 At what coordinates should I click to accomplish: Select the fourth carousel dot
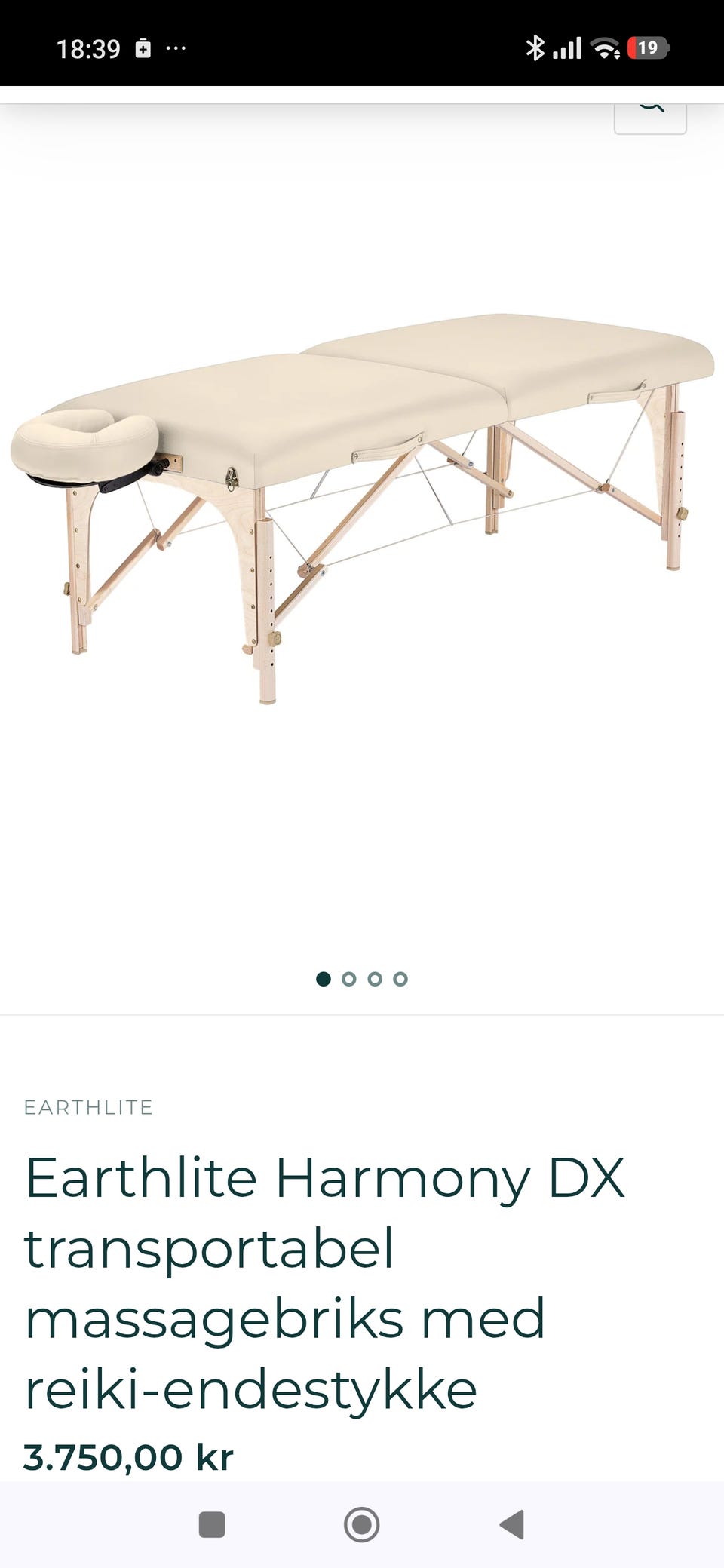click(399, 979)
